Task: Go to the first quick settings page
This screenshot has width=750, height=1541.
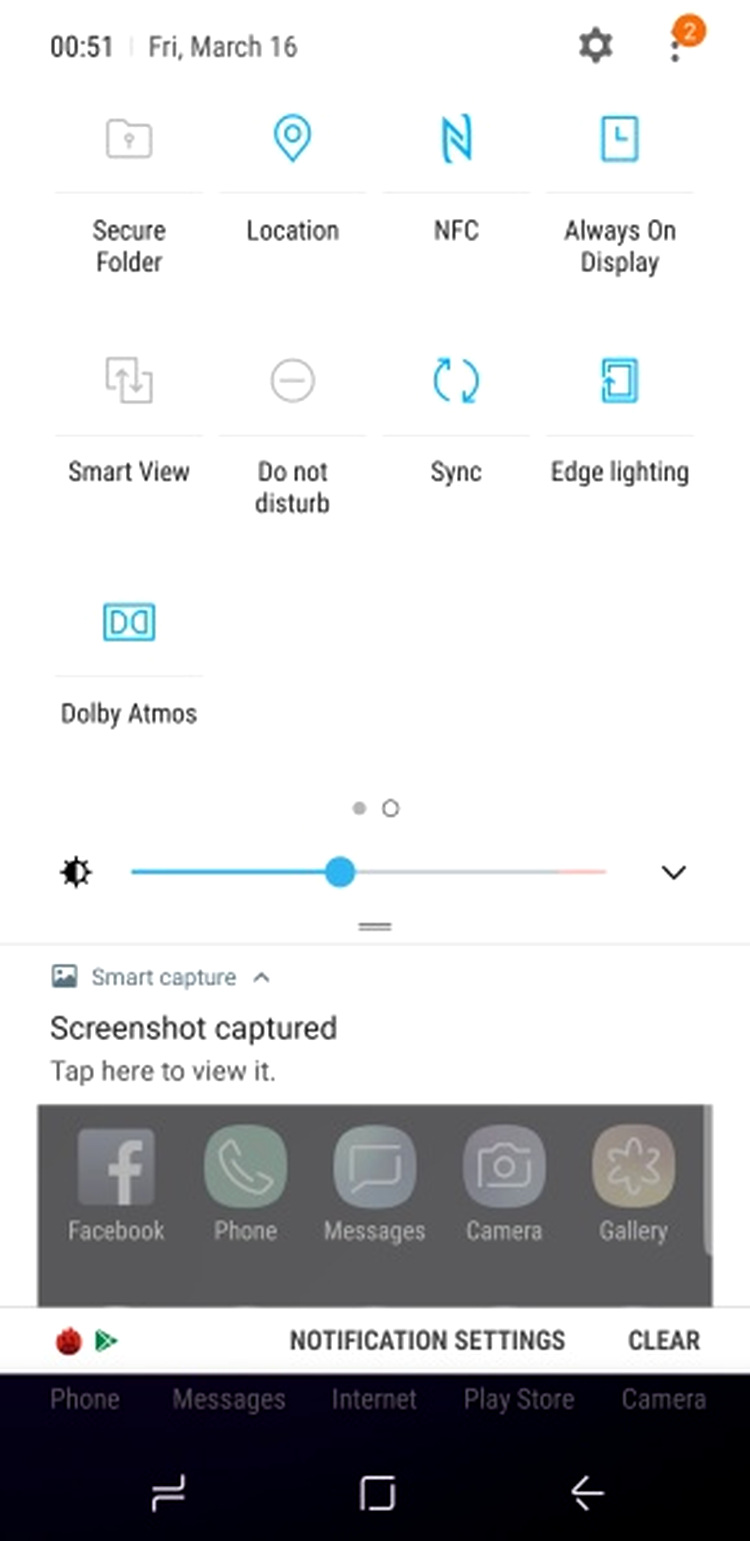Action: coord(359,808)
